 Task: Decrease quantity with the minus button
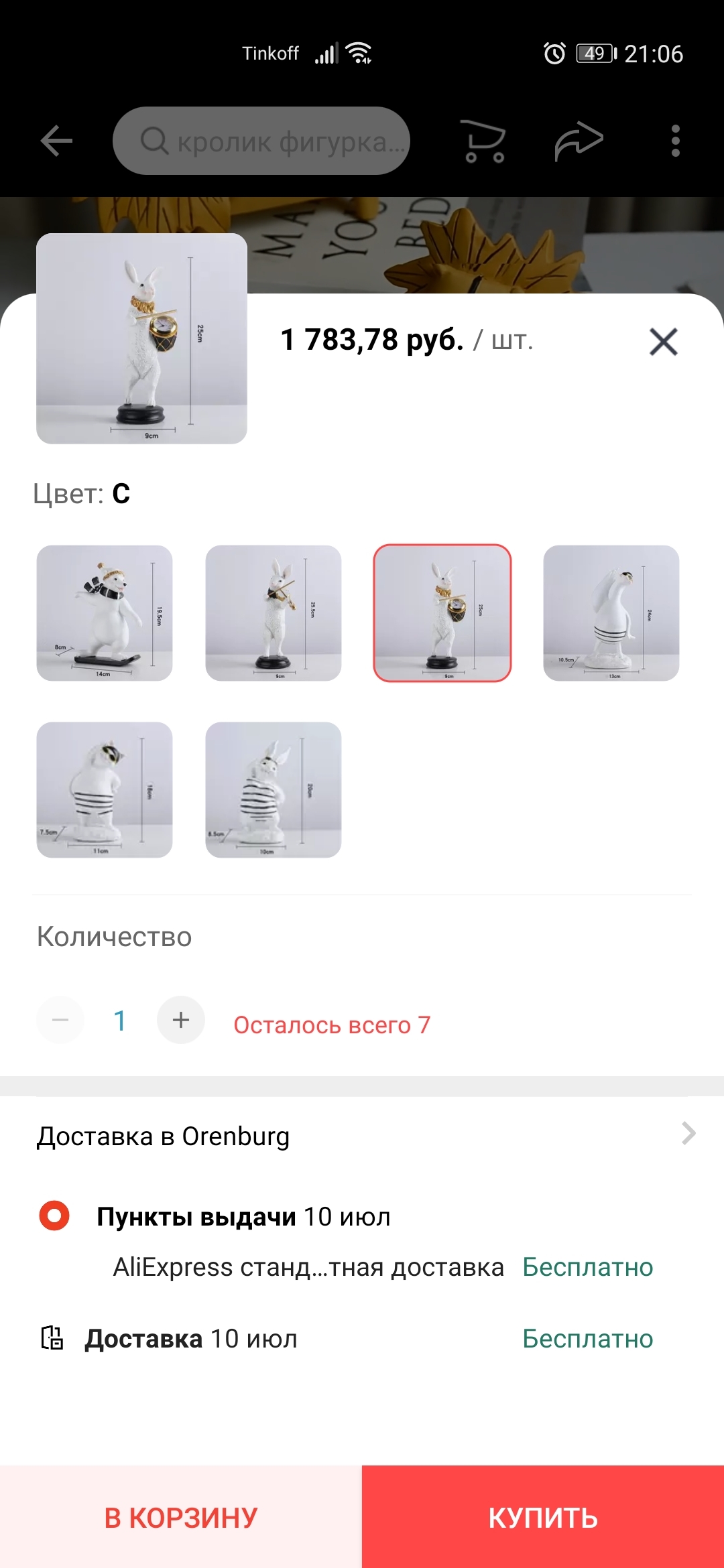pos(60,1020)
